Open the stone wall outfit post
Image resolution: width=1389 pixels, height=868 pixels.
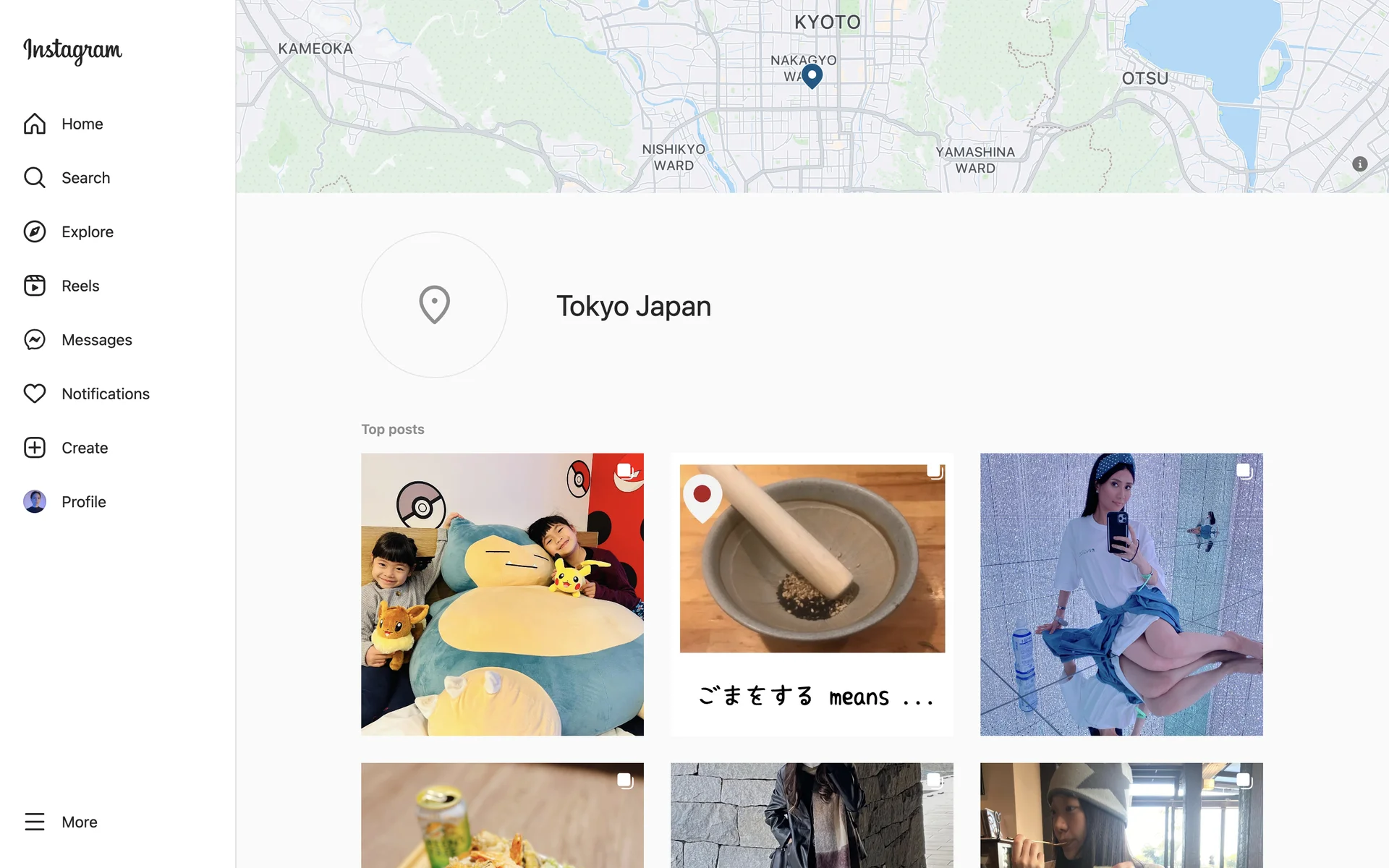coord(812,815)
